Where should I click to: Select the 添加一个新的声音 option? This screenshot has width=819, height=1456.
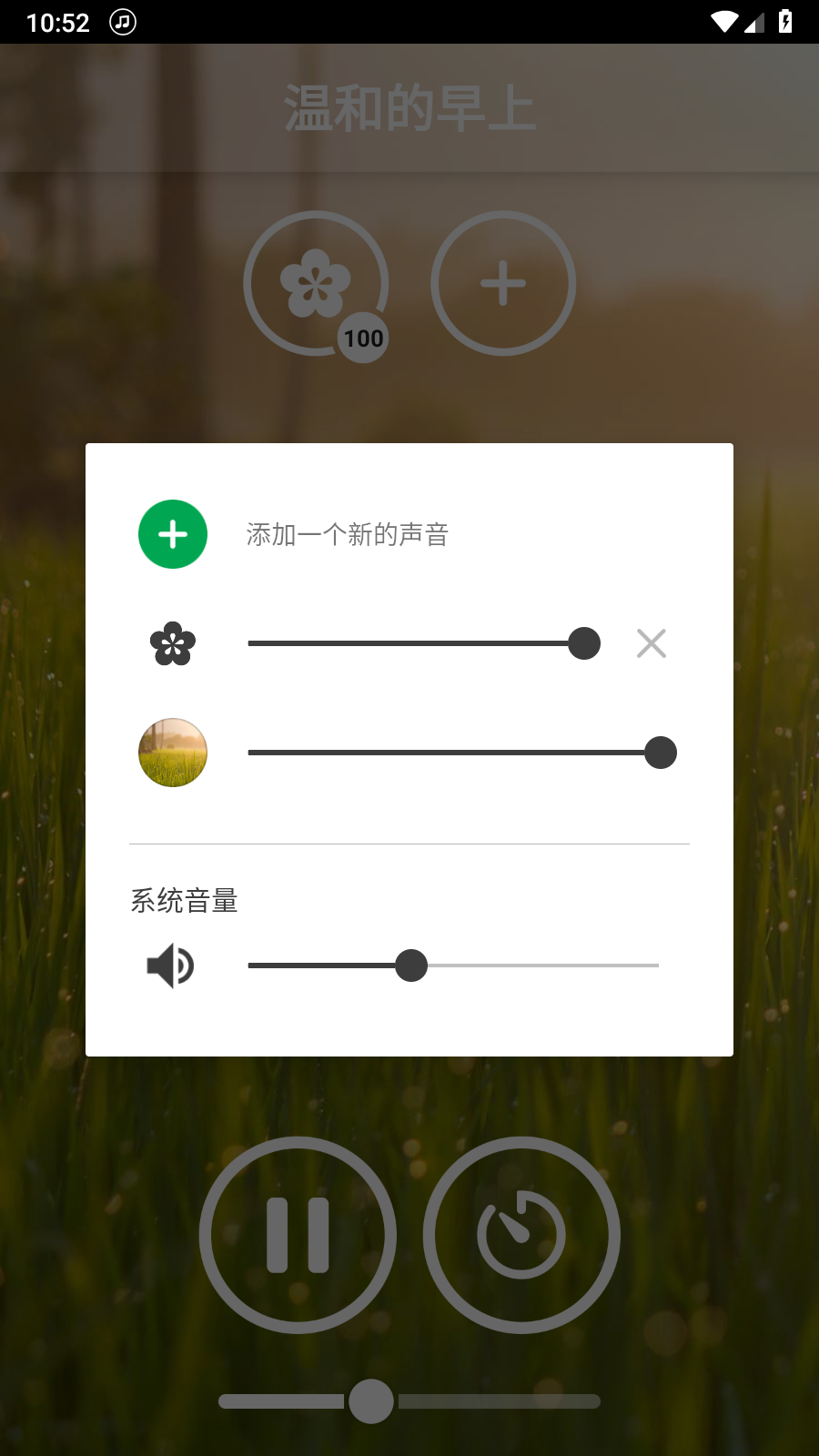[x=347, y=534]
